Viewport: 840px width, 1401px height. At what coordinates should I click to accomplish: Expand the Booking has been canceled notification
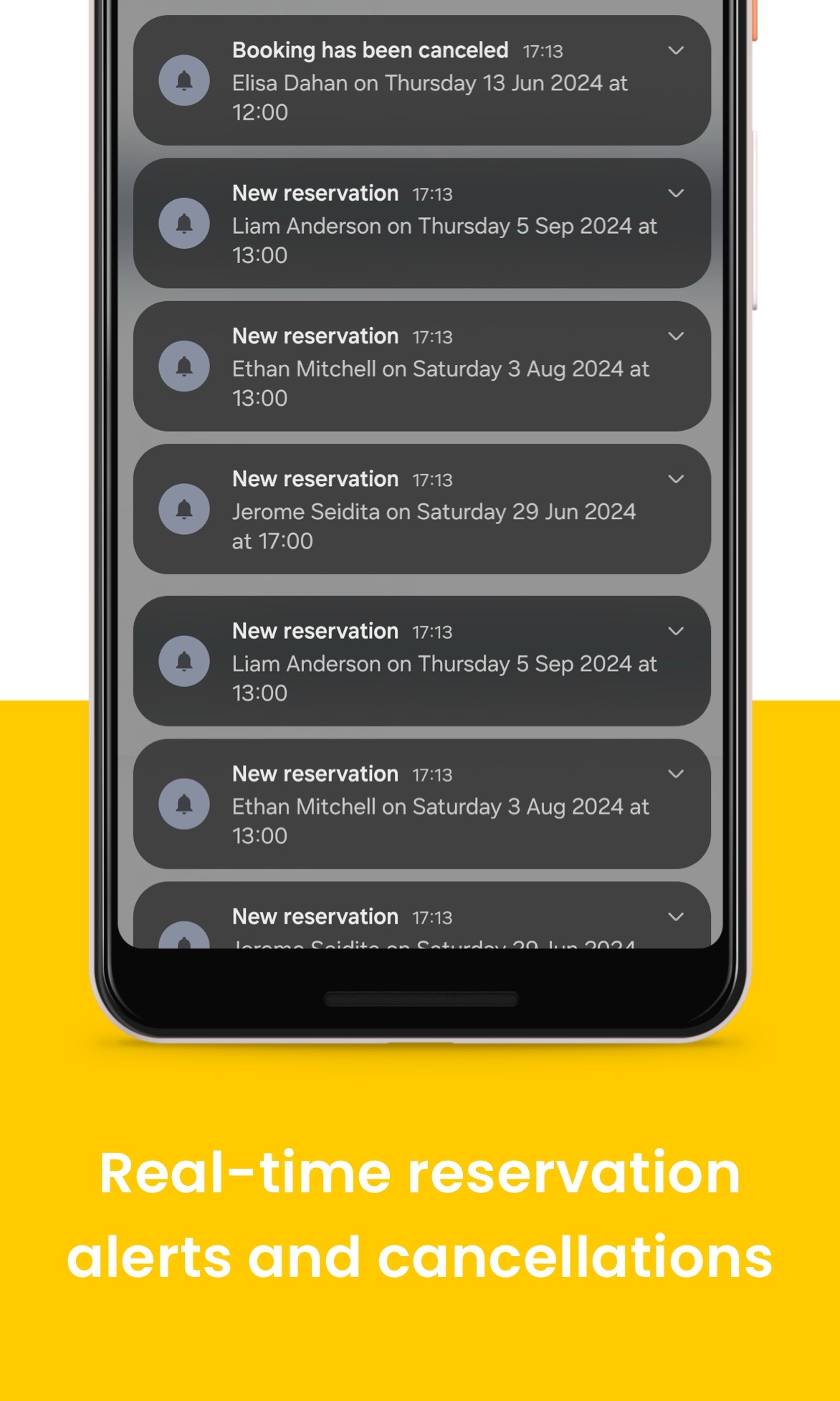674,51
